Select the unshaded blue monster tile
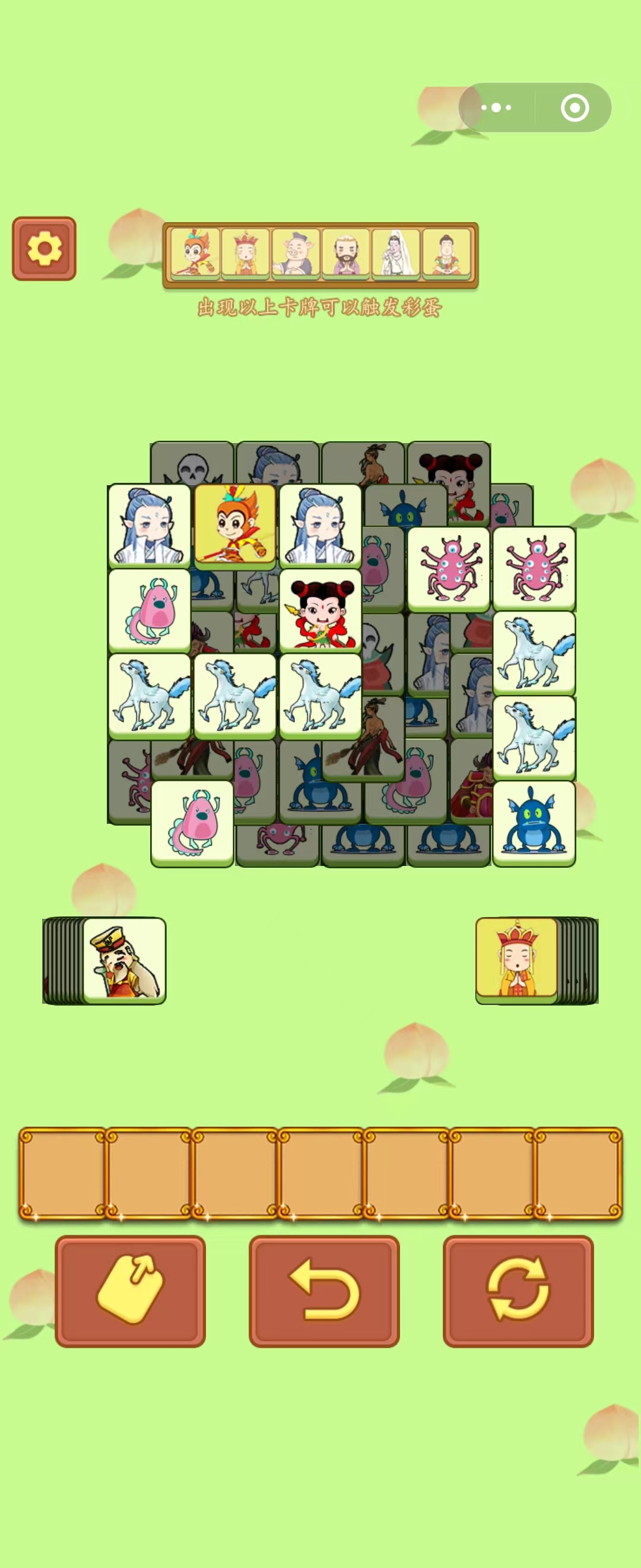Image resolution: width=641 pixels, height=1568 pixels. [x=534, y=823]
